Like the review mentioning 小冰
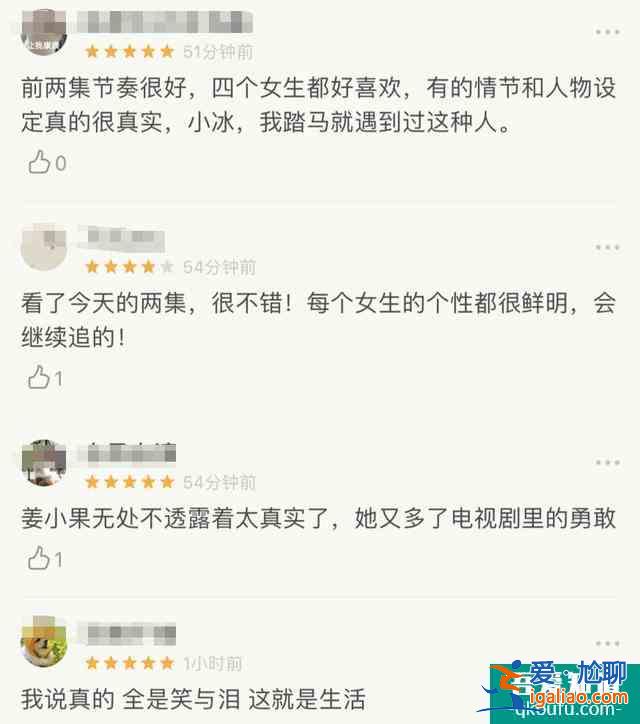 [40, 162]
